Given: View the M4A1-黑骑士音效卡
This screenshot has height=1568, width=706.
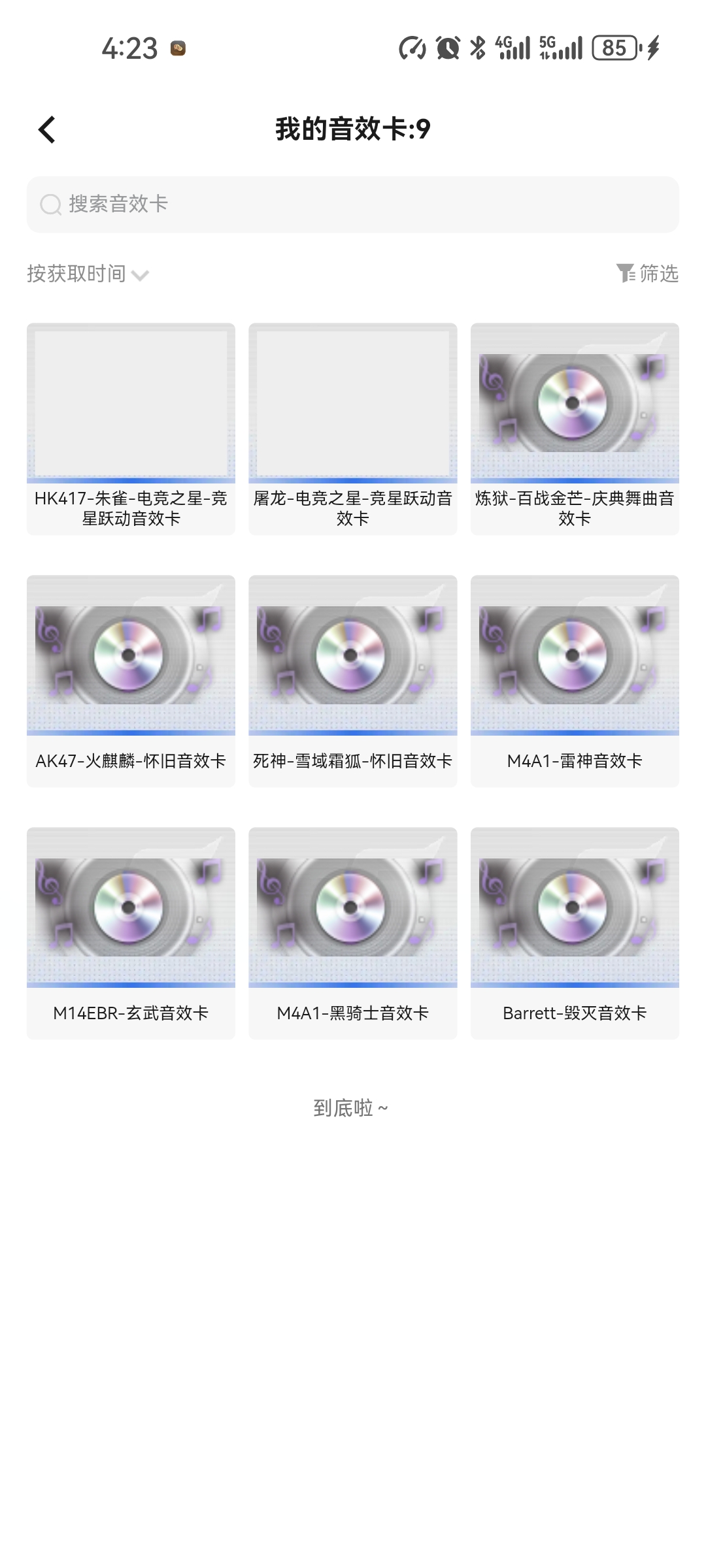Looking at the screenshot, I should point(353,933).
